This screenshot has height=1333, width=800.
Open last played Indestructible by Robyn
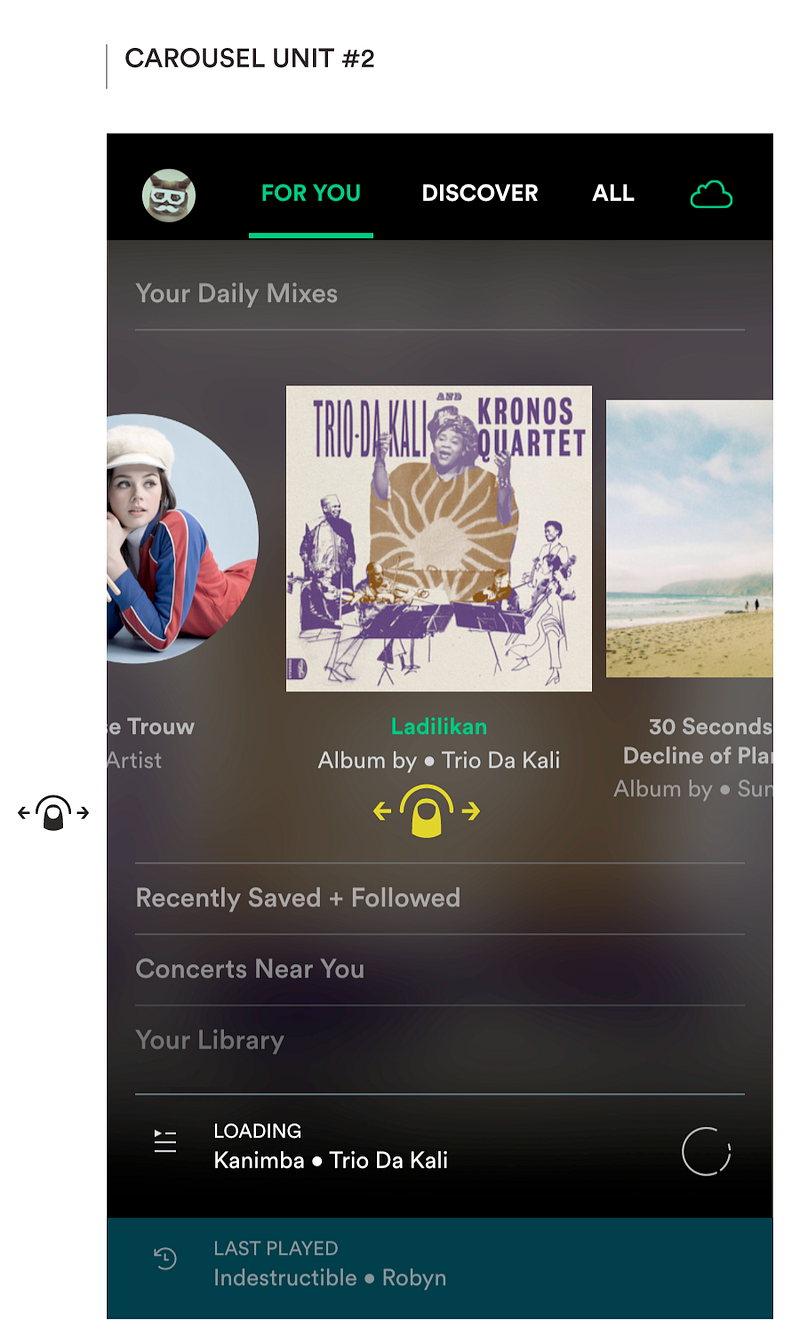pos(330,1264)
